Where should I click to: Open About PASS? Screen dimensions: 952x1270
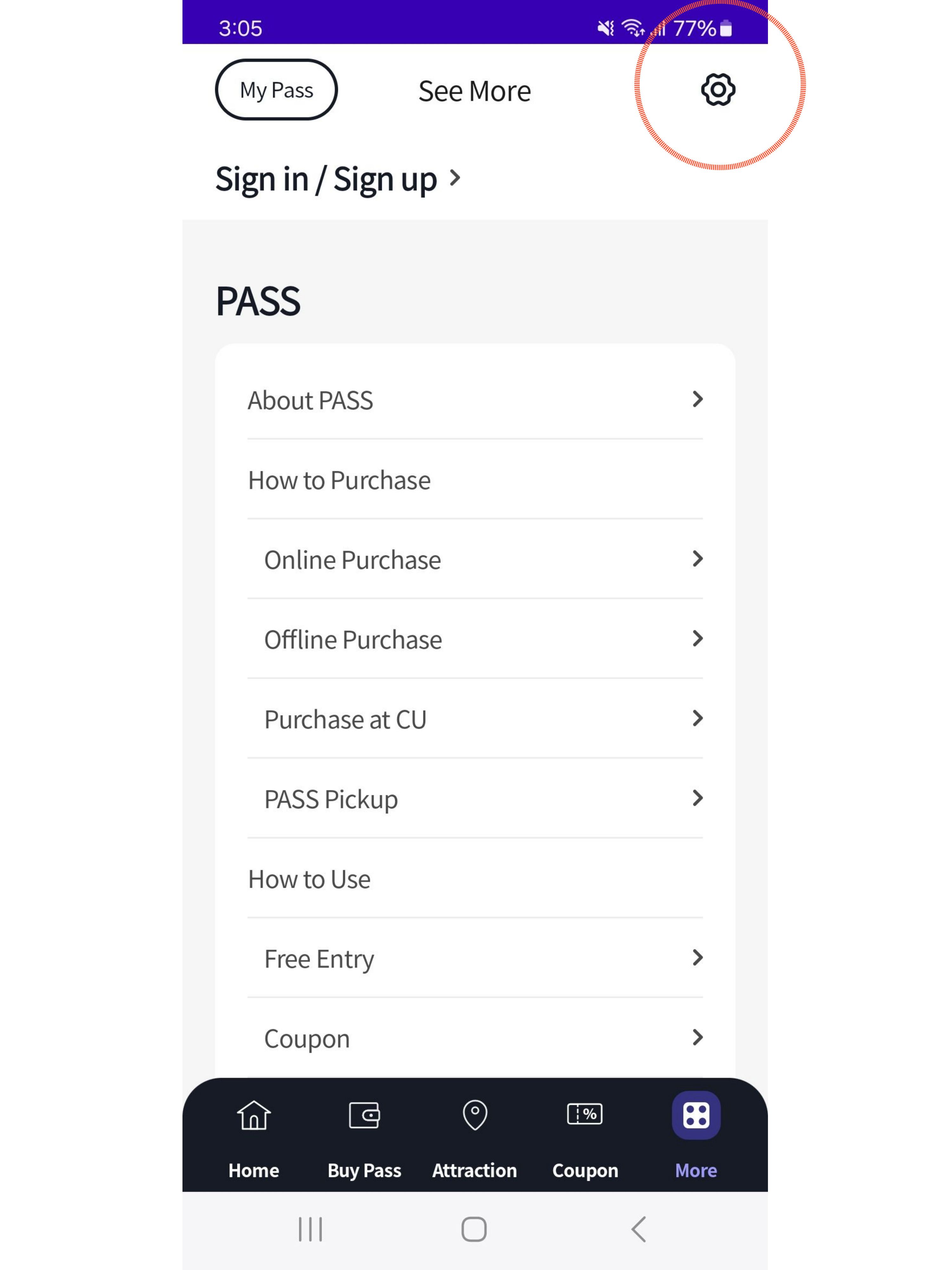474,400
